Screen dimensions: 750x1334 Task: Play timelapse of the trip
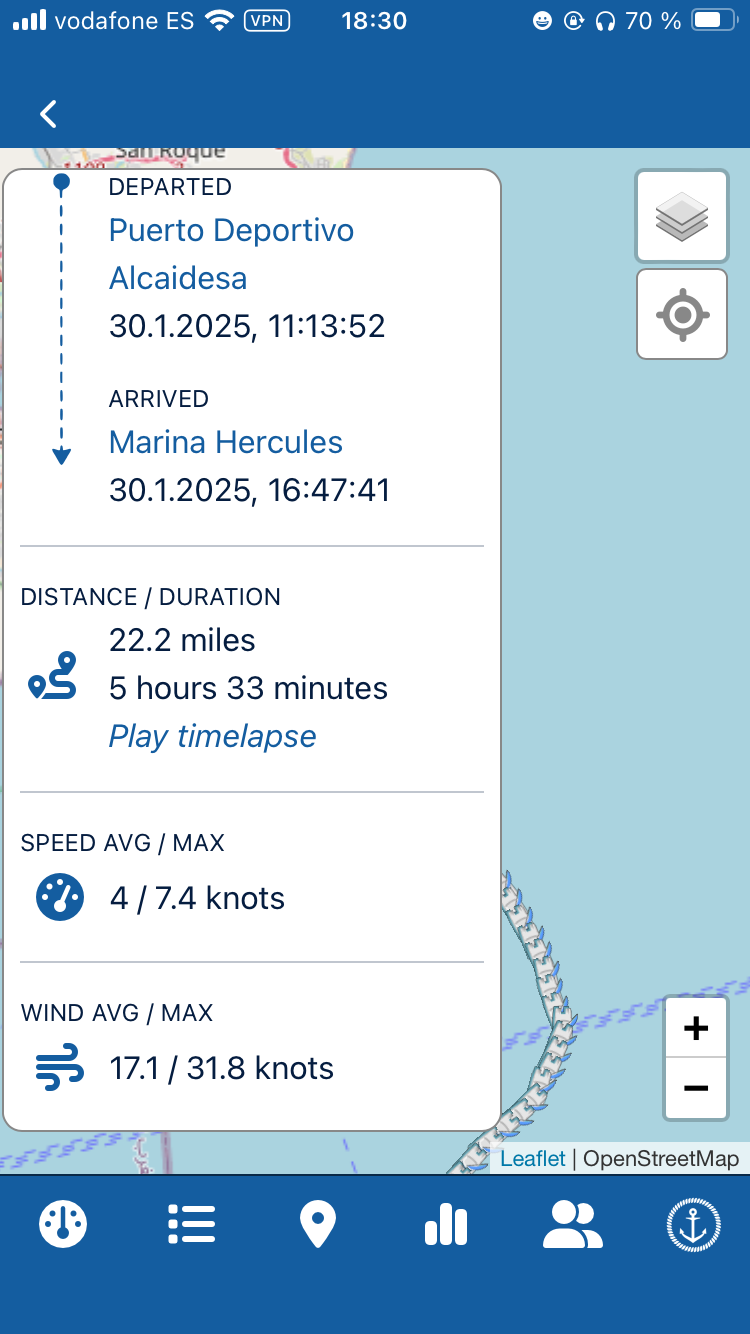pyautogui.click(x=212, y=737)
